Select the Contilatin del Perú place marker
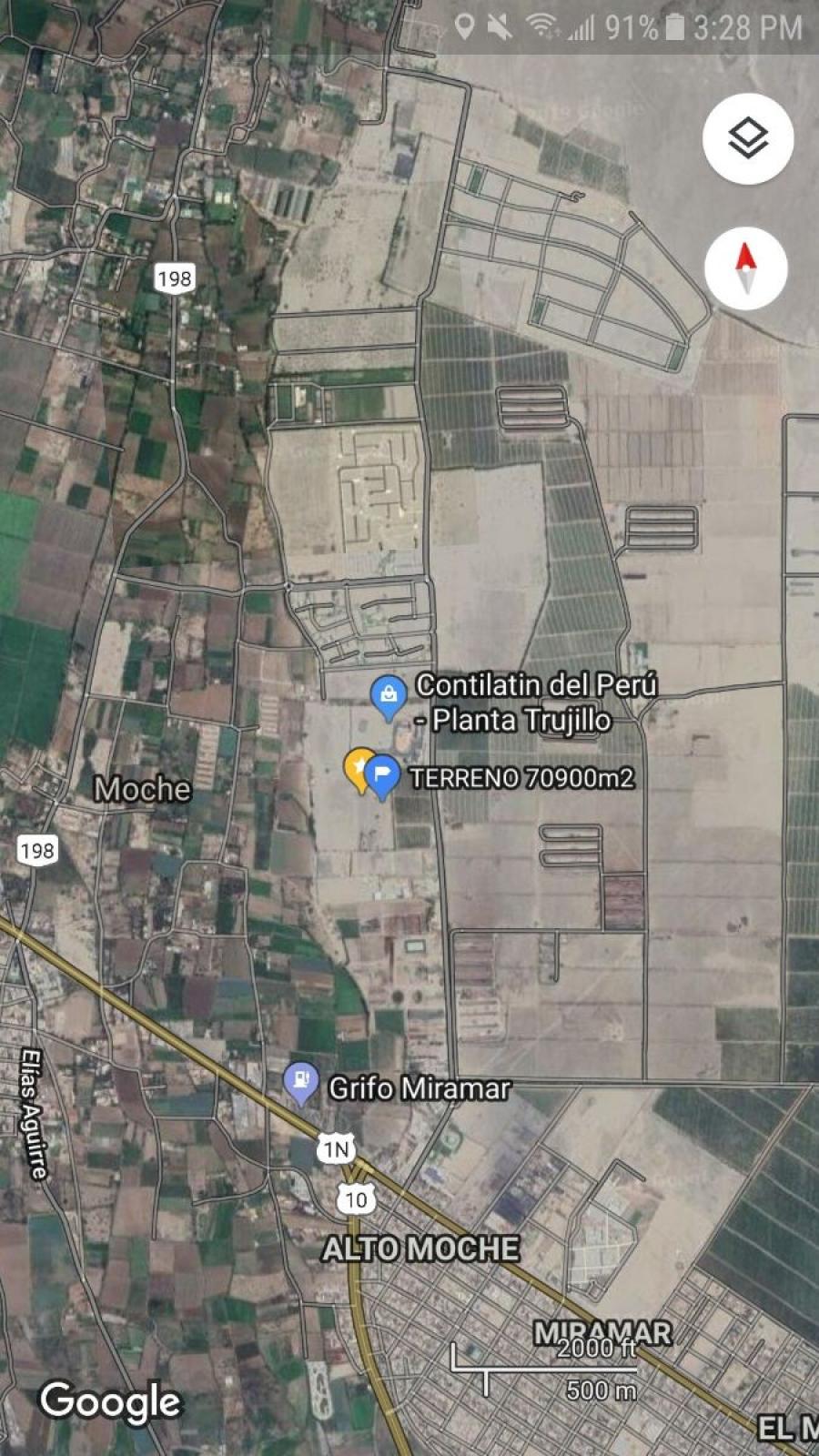The width and height of the screenshot is (819, 1456). [389, 696]
